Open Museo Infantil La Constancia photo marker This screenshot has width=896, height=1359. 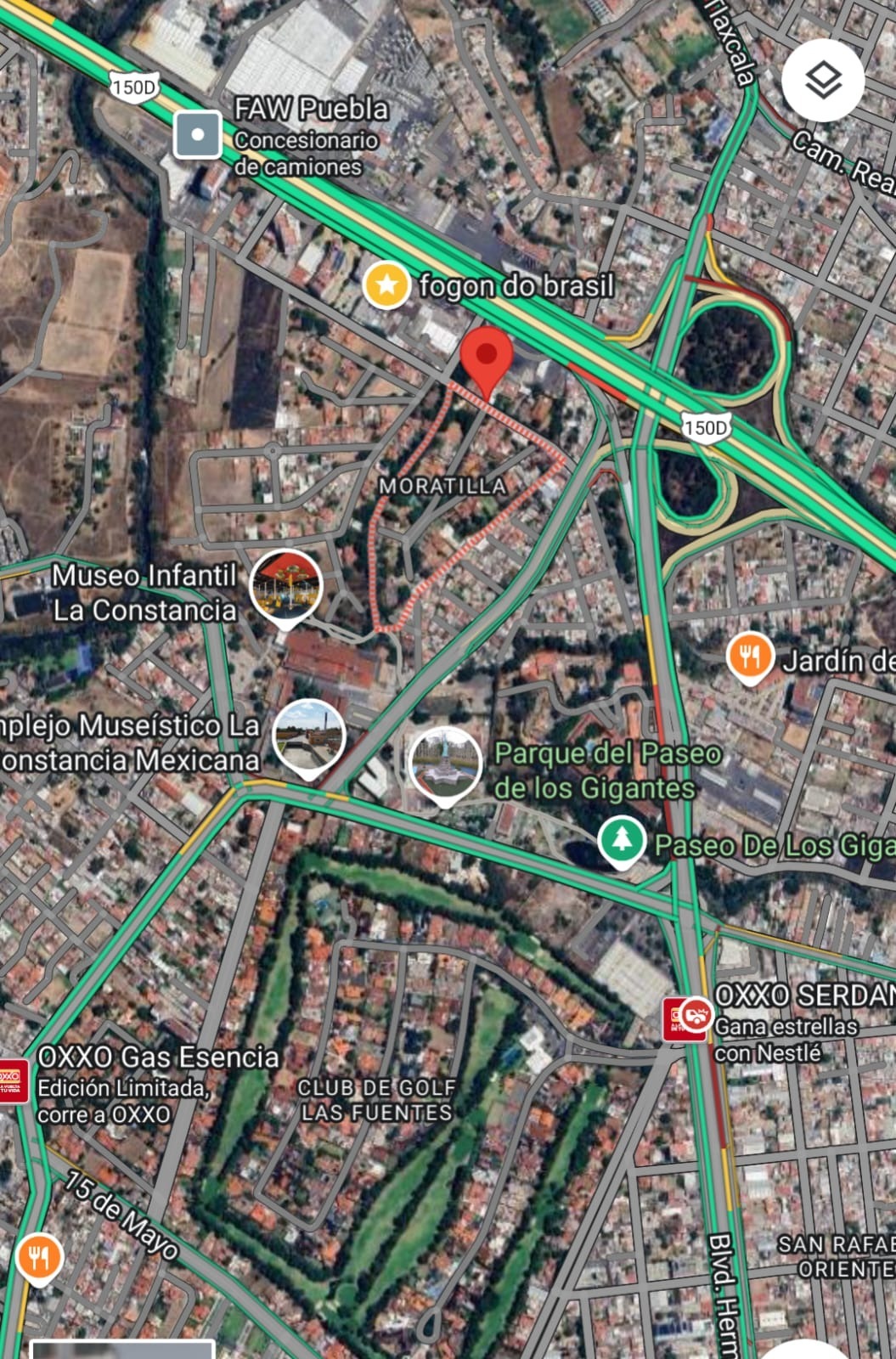click(x=286, y=584)
